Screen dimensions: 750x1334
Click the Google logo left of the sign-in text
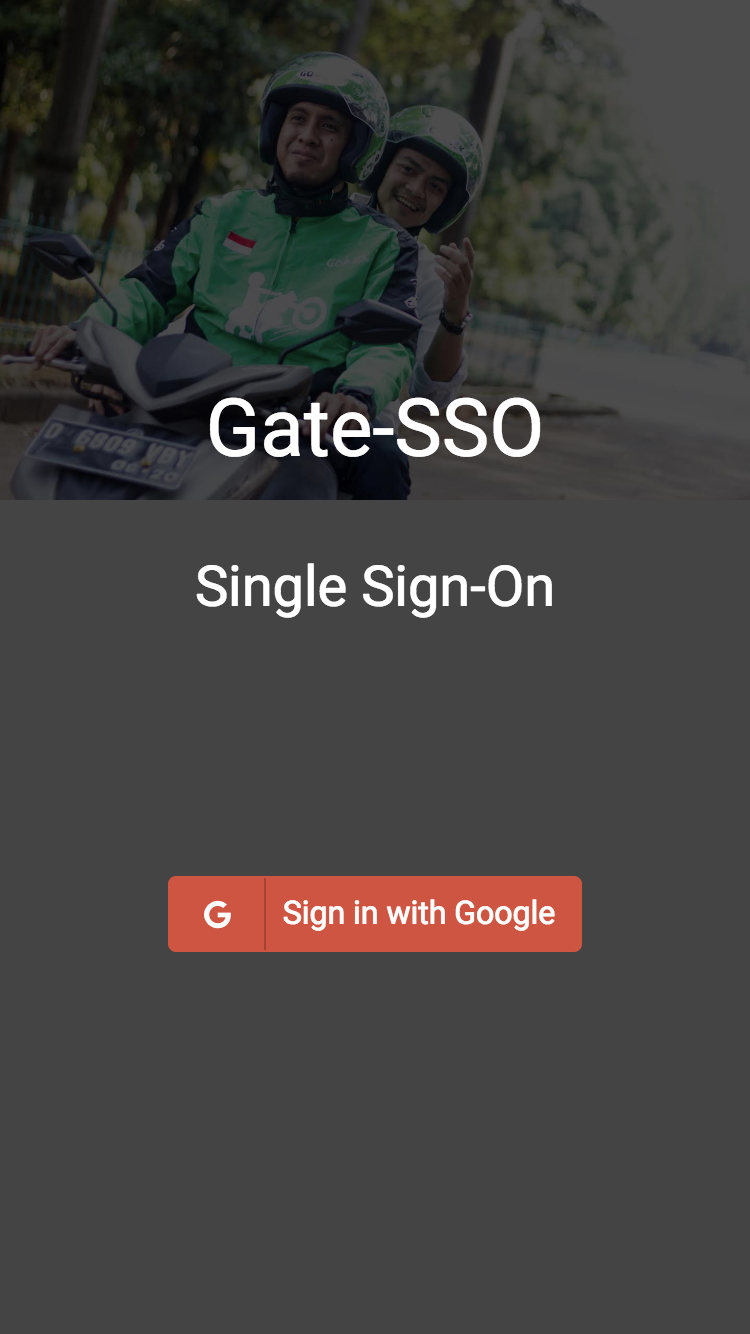(x=216, y=913)
